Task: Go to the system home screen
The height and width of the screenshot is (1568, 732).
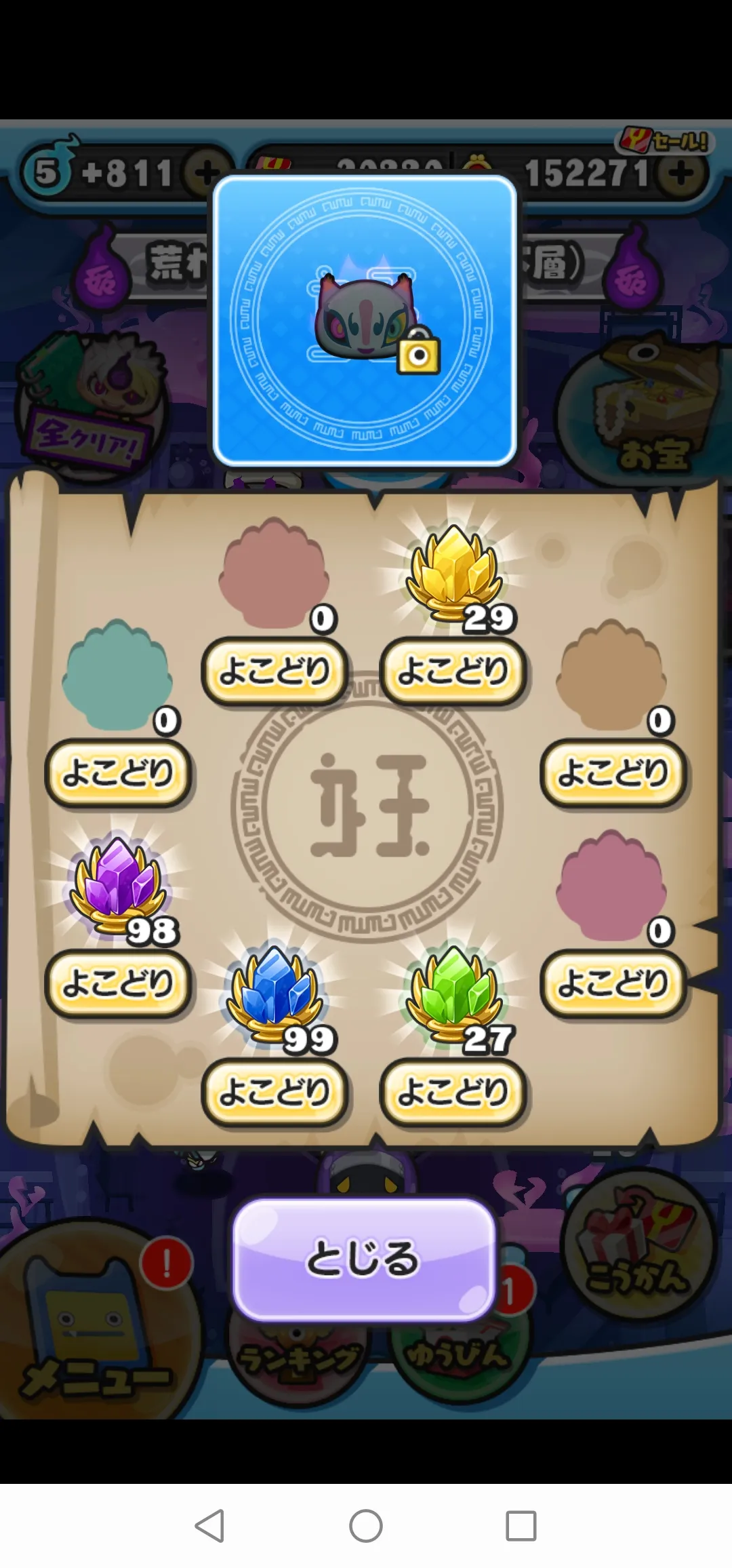Action: coord(366,1526)
